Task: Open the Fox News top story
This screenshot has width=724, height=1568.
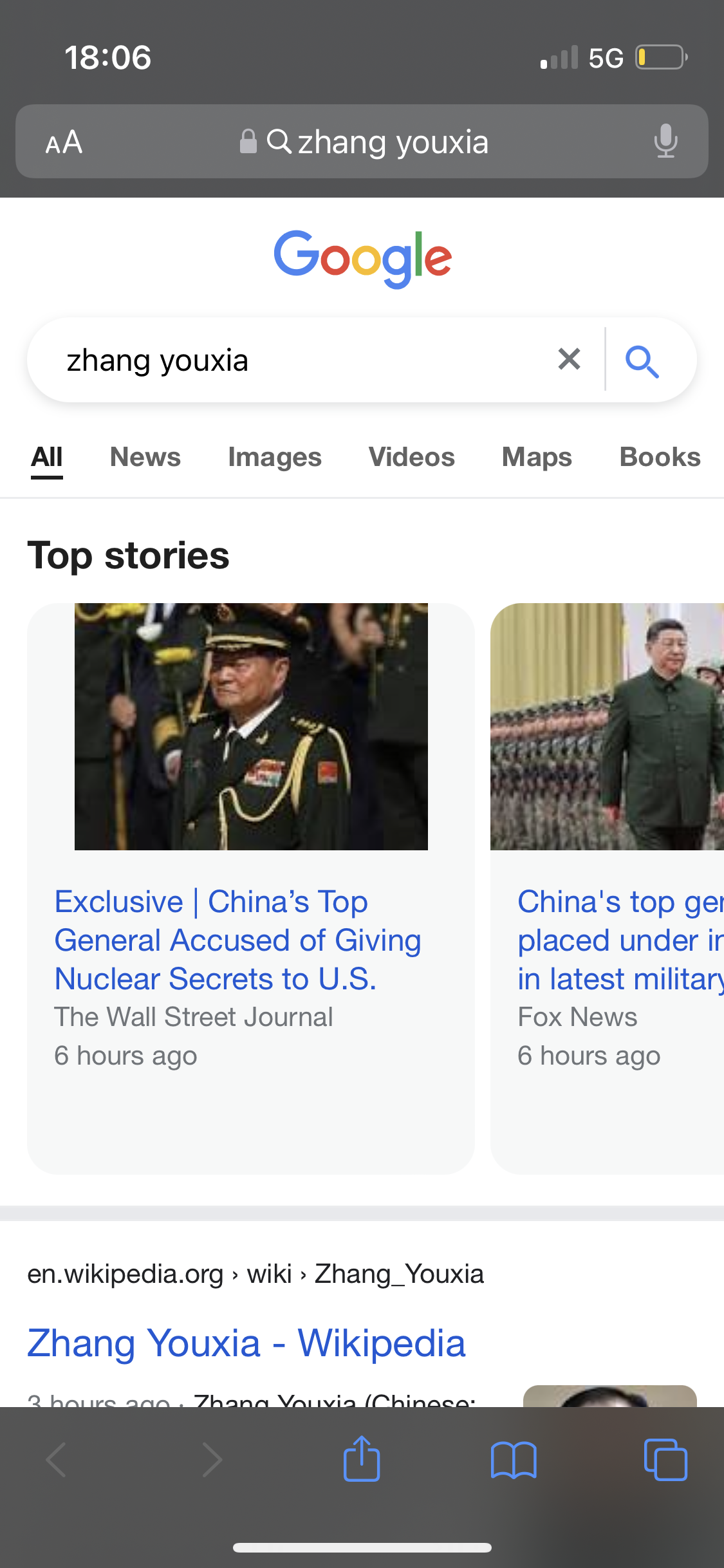Action: [618, 940]
